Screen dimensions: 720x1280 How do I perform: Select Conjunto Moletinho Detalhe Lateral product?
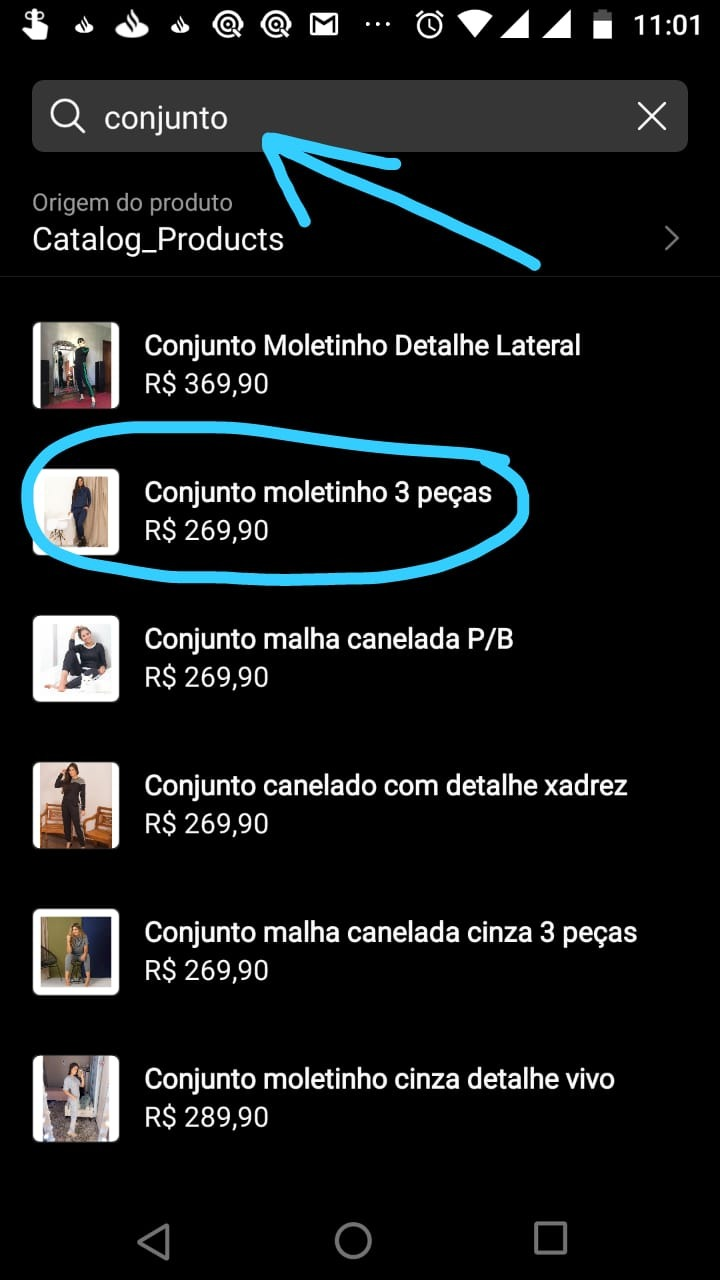(360, 365)
